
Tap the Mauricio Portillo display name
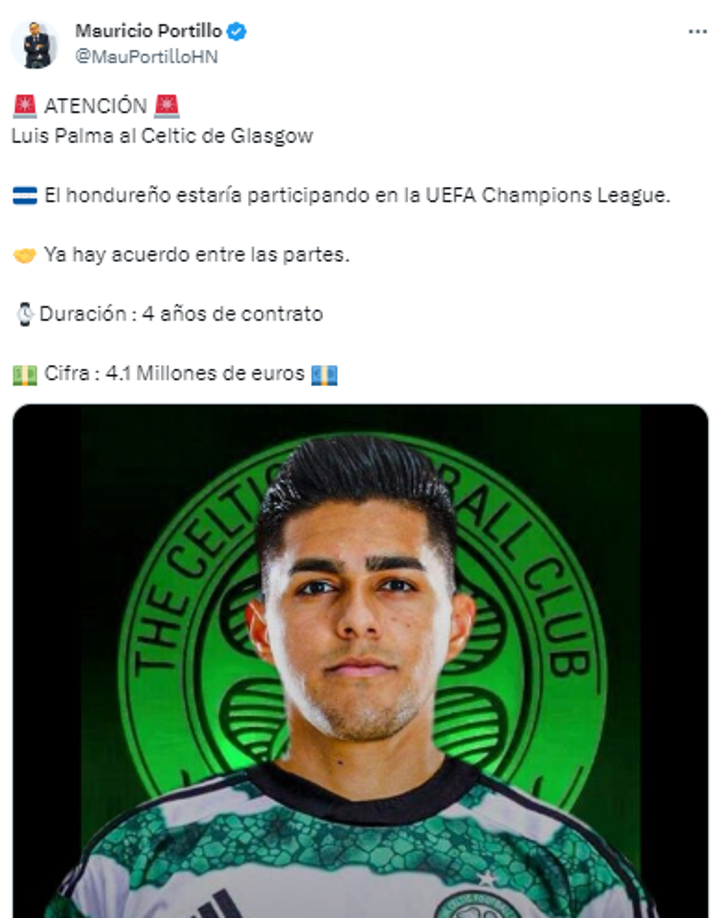click(148, 31)
